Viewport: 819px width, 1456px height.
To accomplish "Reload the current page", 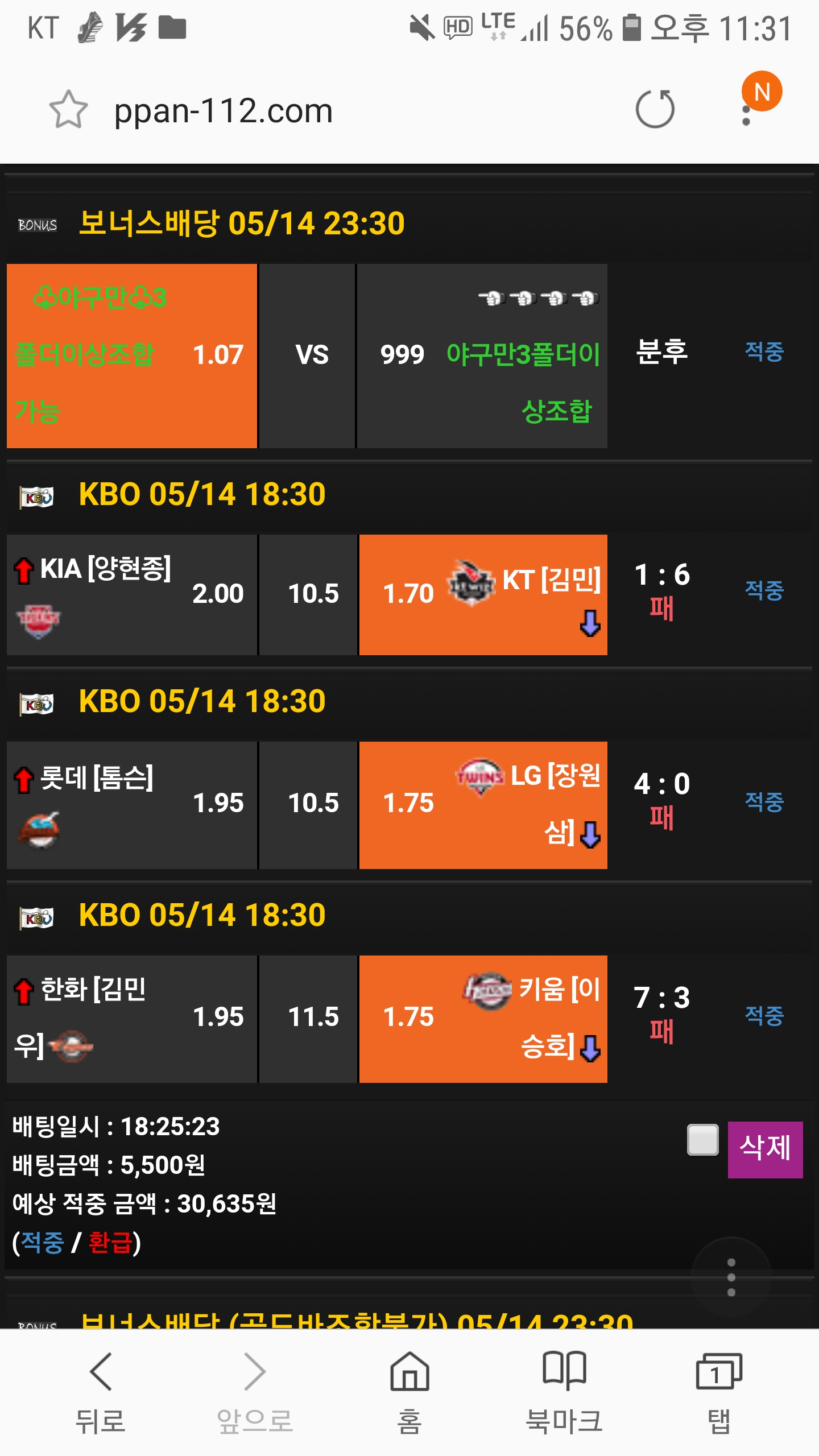I will point(655,109).
